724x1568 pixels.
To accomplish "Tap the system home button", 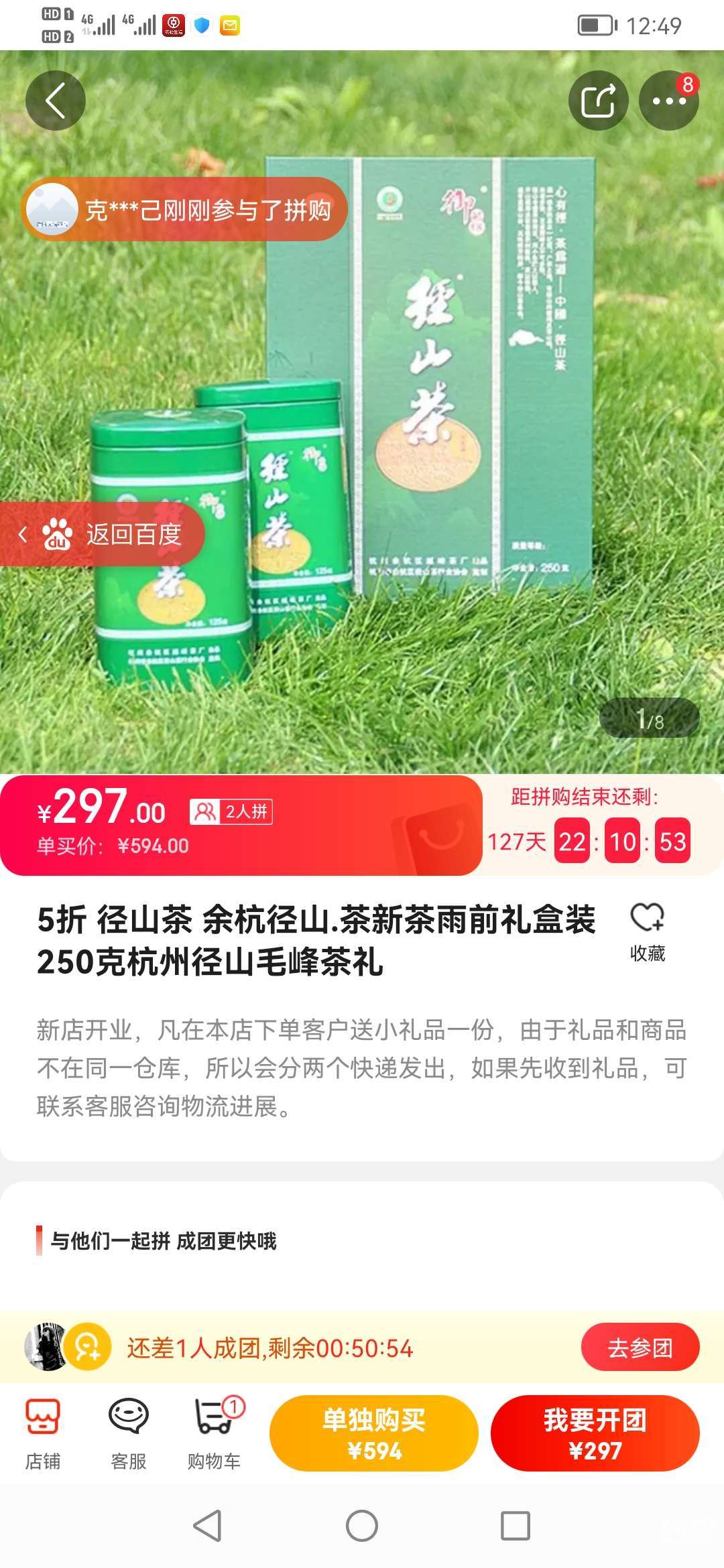I will (x=362, y=1526).
